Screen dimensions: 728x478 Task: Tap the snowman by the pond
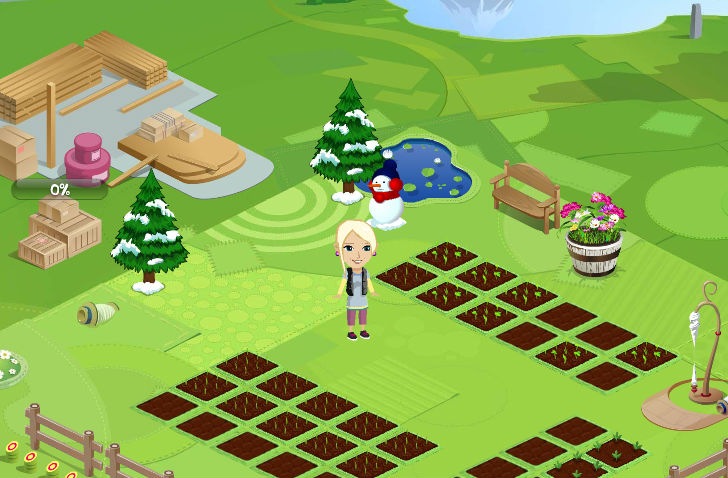[x=384, y=197]
